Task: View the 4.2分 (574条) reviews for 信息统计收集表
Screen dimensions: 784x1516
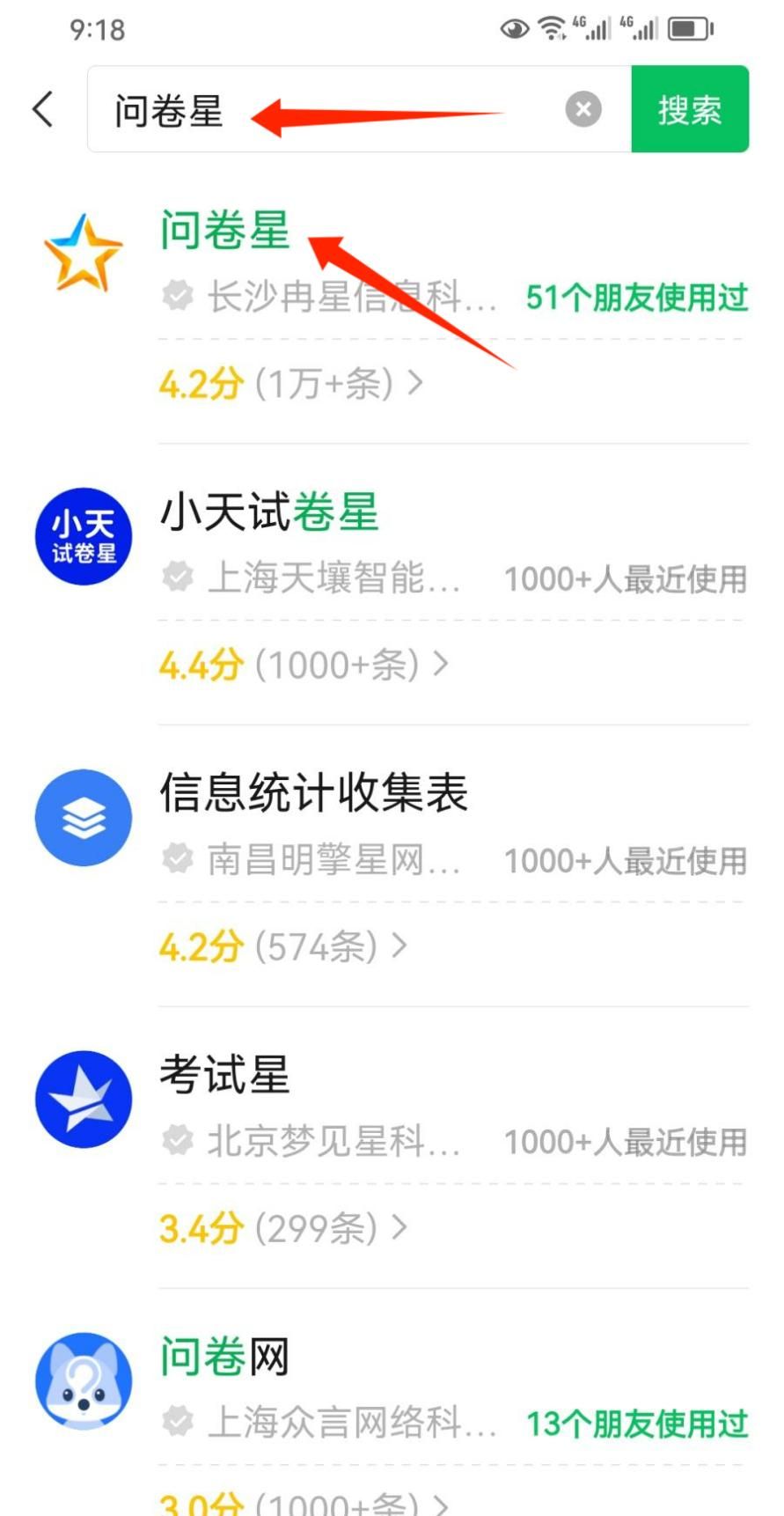Action: 282,946
